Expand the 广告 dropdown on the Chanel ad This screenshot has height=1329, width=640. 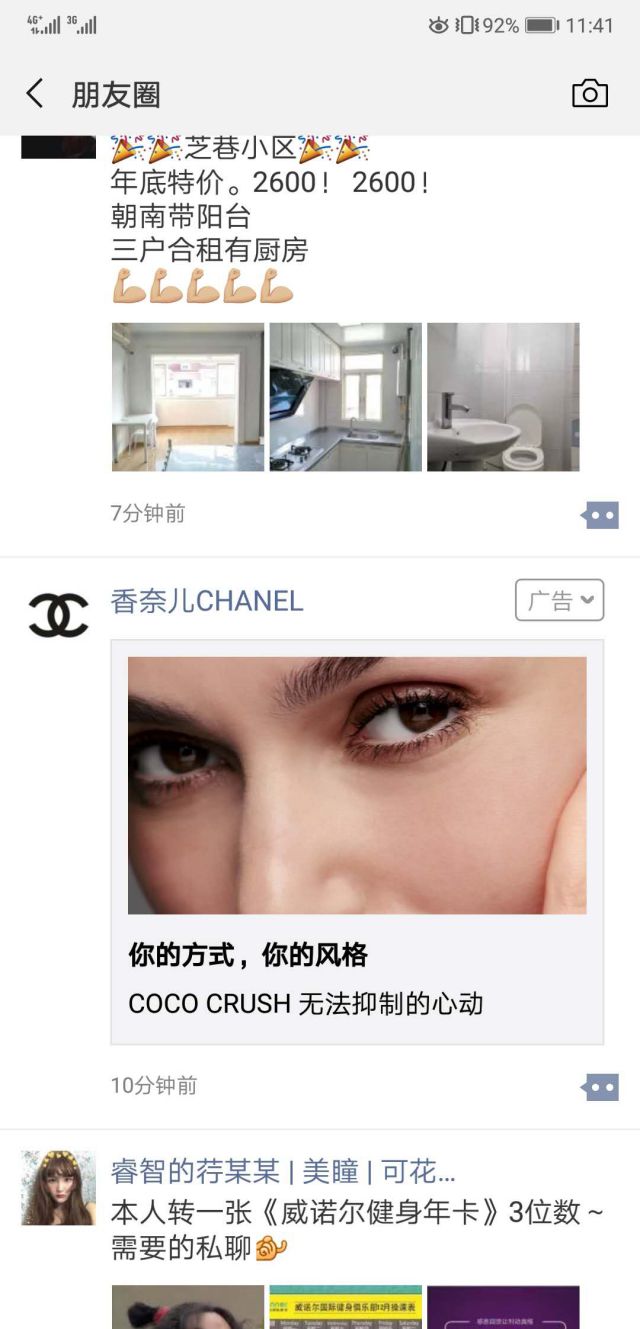pyautogui.click(x=560, y=600)
